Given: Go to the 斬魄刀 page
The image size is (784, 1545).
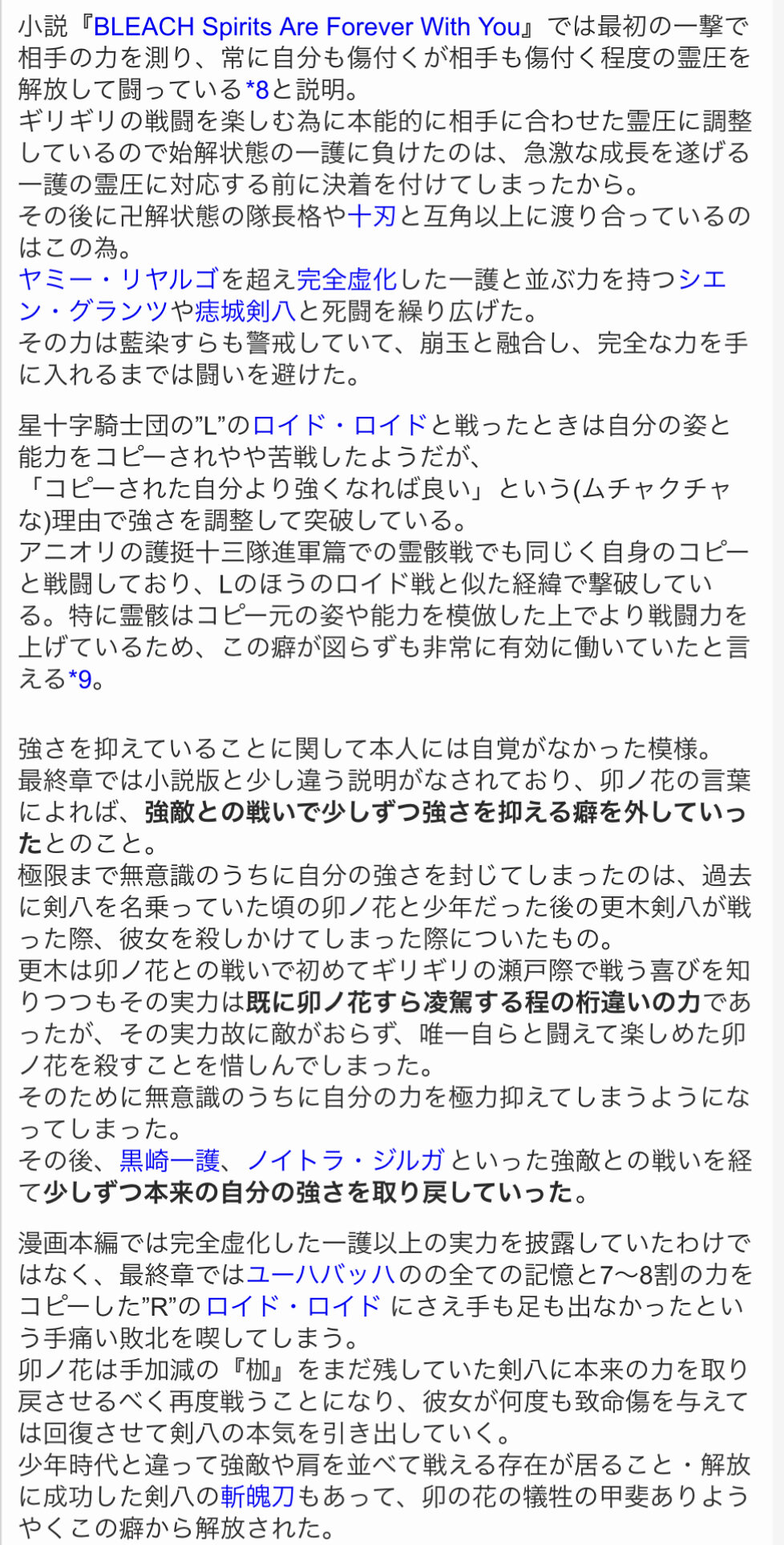Looking at the screenshot, I should pos(257,1496).
